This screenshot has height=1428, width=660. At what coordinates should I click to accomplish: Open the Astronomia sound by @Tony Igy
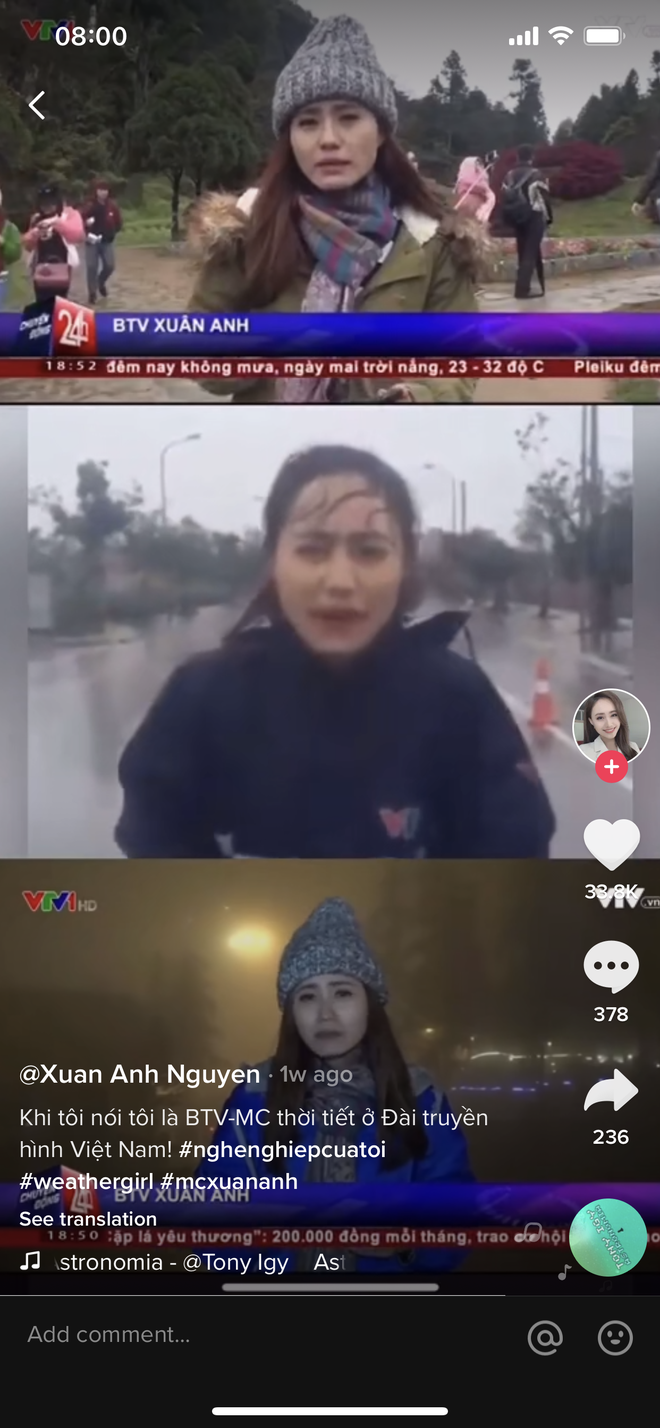[x=170, y=1262]
